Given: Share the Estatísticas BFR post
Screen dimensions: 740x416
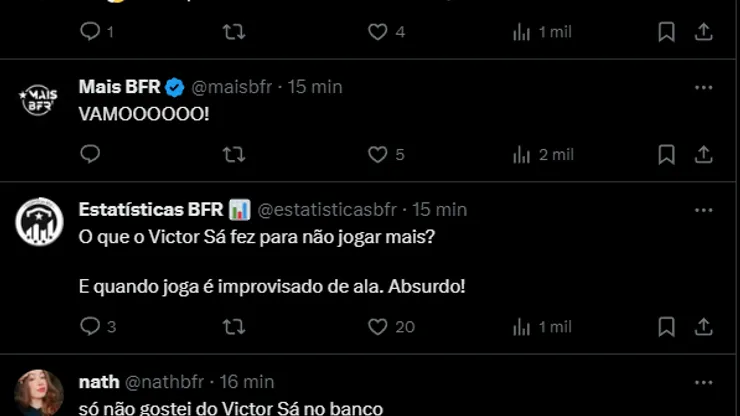Looking at the screenshot, I should [x=704, y=326].
